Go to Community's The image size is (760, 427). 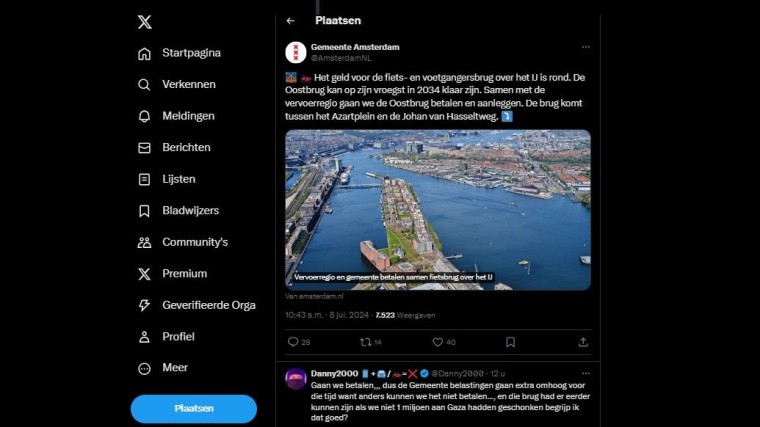click(x=183, y=242)
